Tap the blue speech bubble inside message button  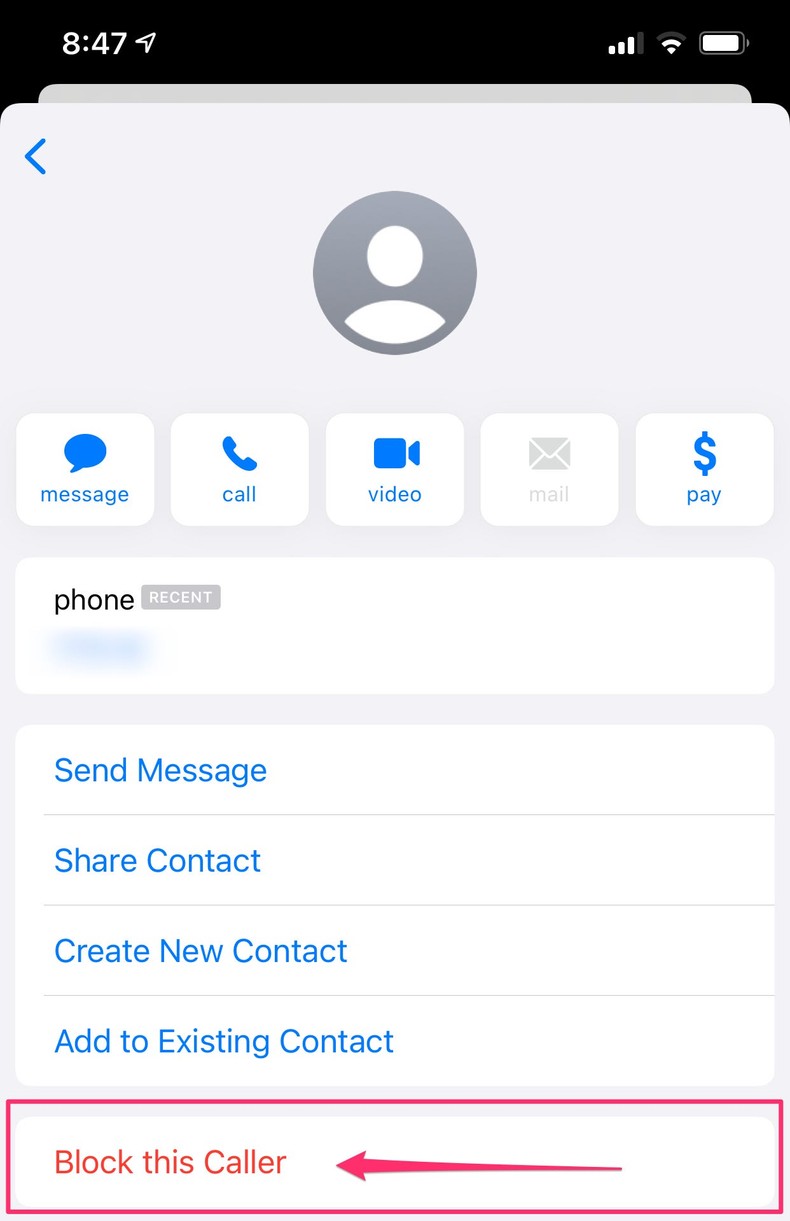pos(85,451)
